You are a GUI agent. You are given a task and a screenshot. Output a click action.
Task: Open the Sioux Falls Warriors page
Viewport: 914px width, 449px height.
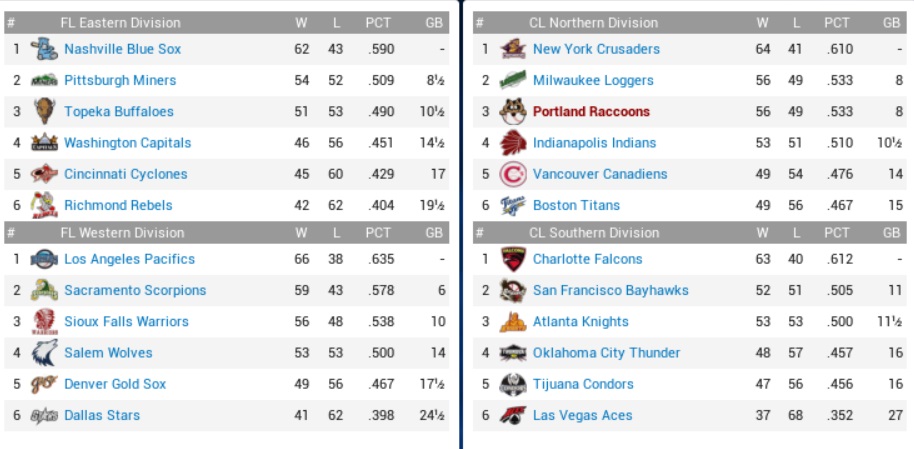coord(126,321)
